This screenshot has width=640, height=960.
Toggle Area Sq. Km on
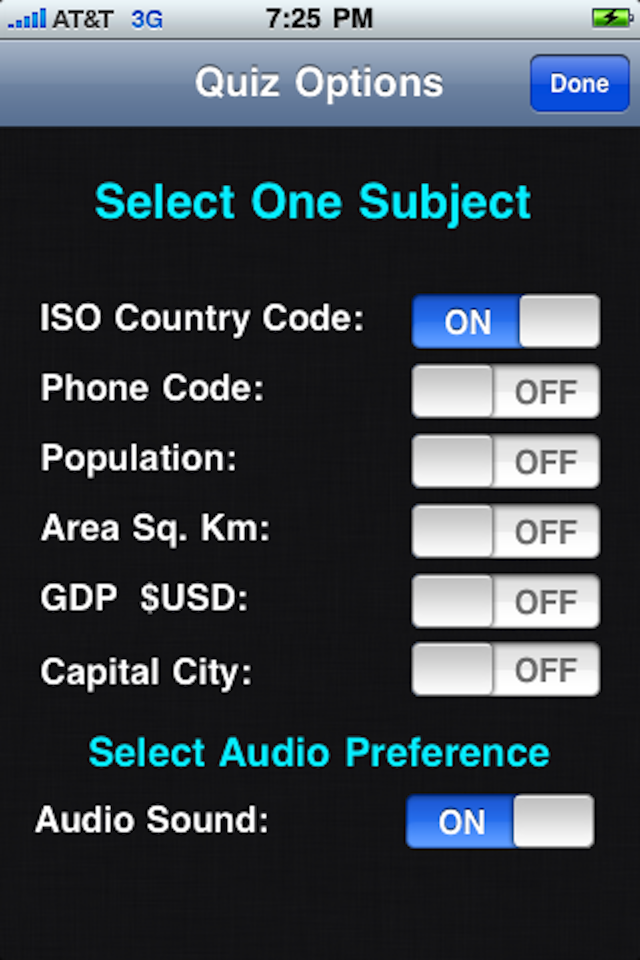[506, 531]
